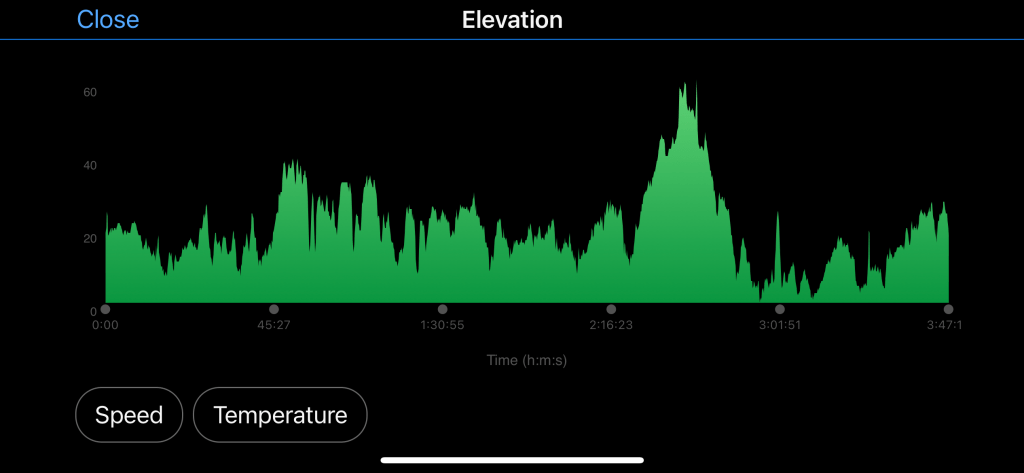This screenshot has height=473, width=1024.
Task: Overlay the Speed data on chart
Action: (x=129, y=415)
